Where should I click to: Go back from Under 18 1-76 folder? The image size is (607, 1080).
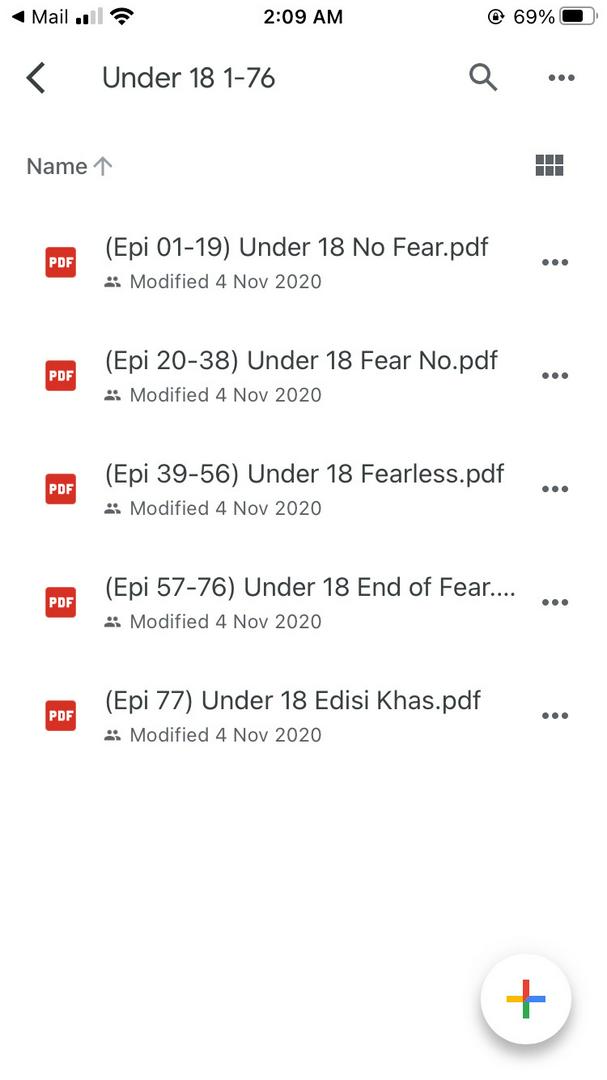[x=36, y=78]
